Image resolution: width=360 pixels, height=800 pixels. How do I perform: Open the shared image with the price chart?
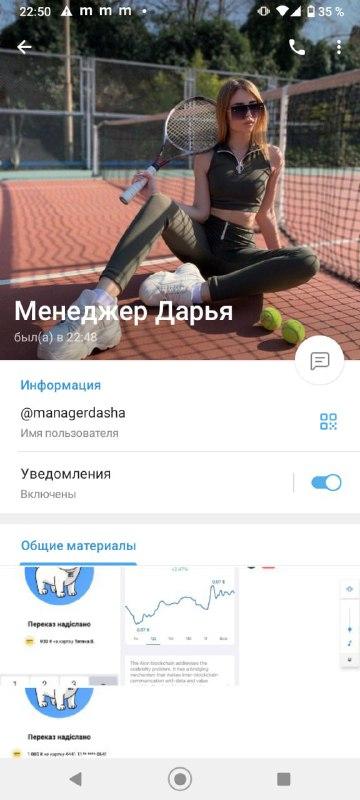[x=180, y=626]
